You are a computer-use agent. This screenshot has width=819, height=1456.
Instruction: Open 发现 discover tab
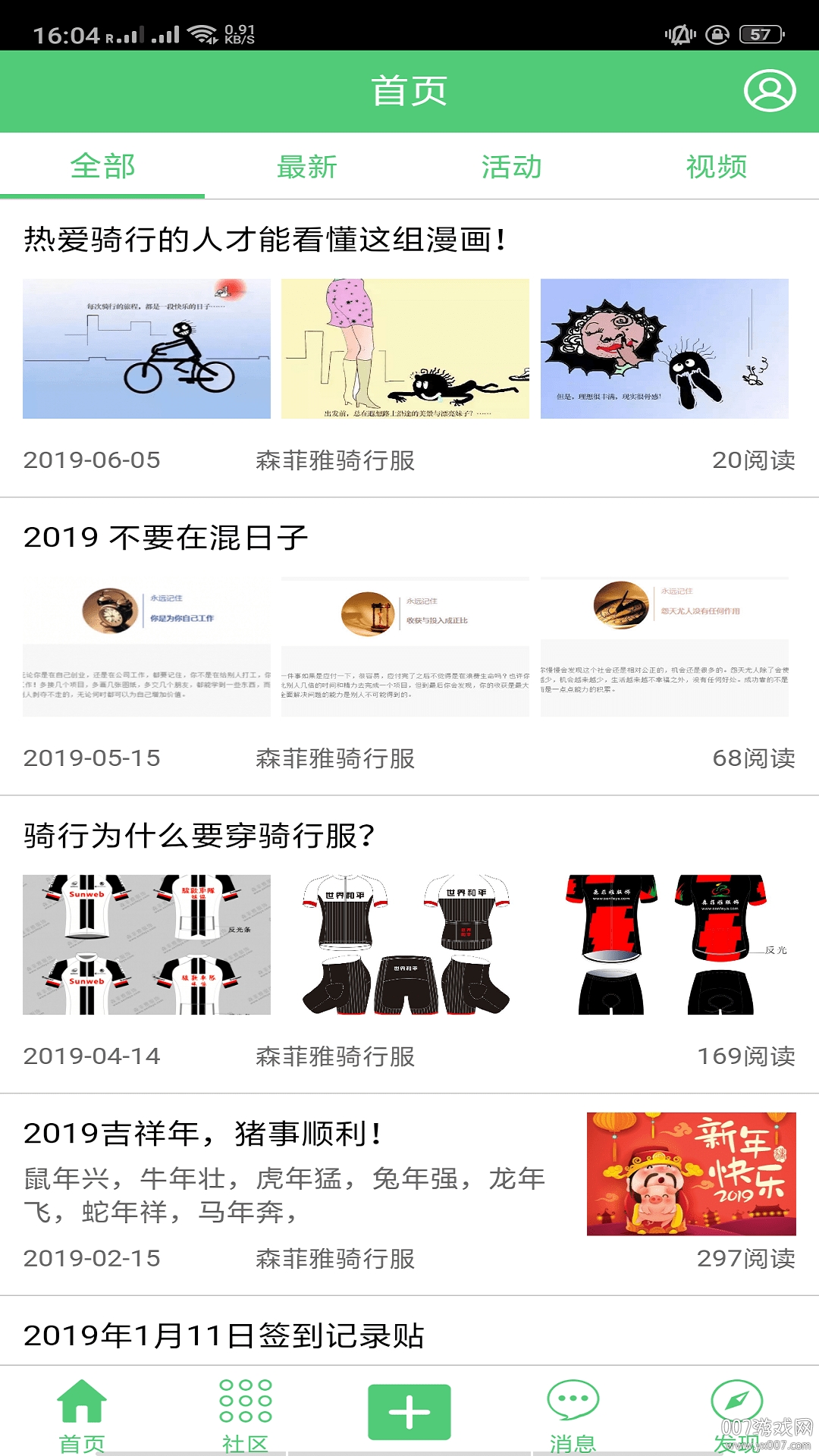click(x=736, y=1414)
